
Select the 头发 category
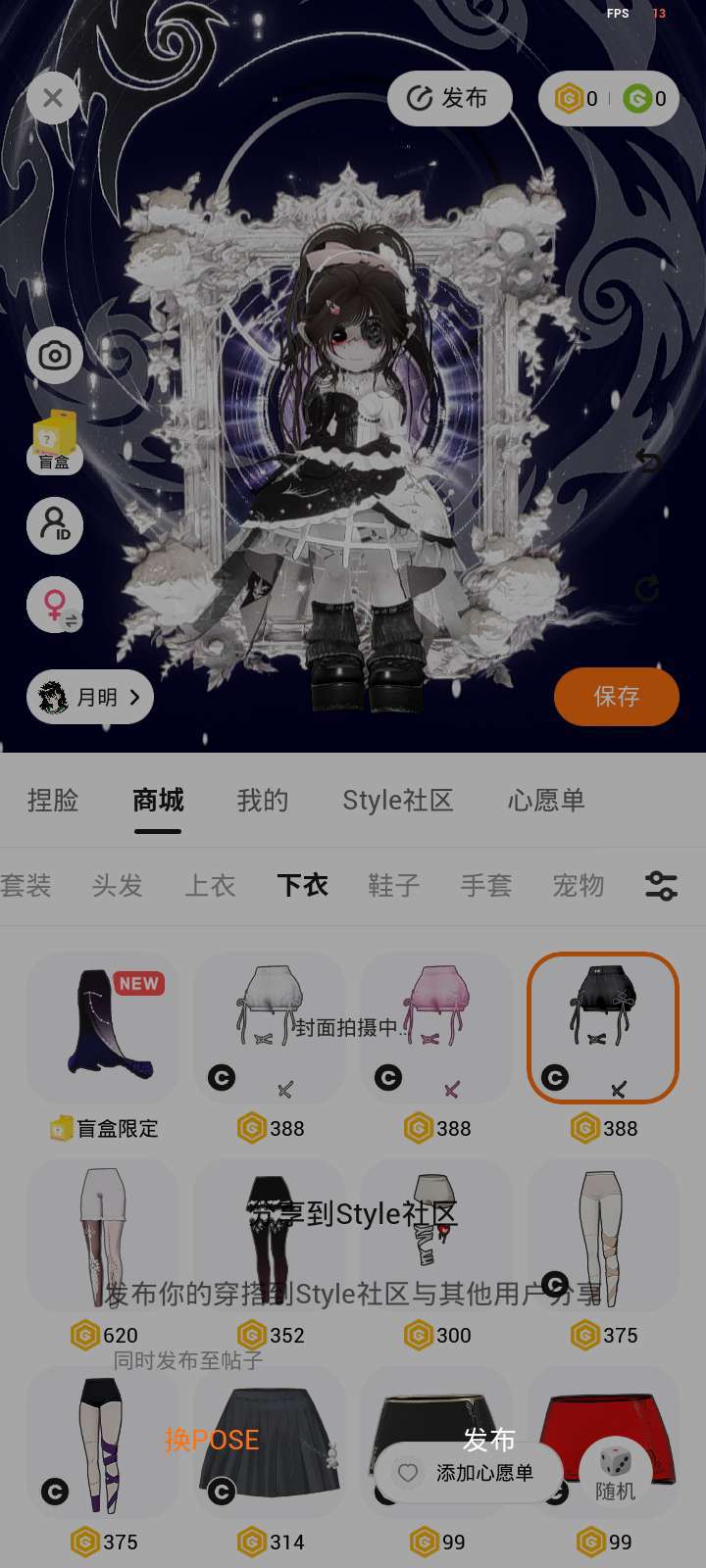point(118,886)
